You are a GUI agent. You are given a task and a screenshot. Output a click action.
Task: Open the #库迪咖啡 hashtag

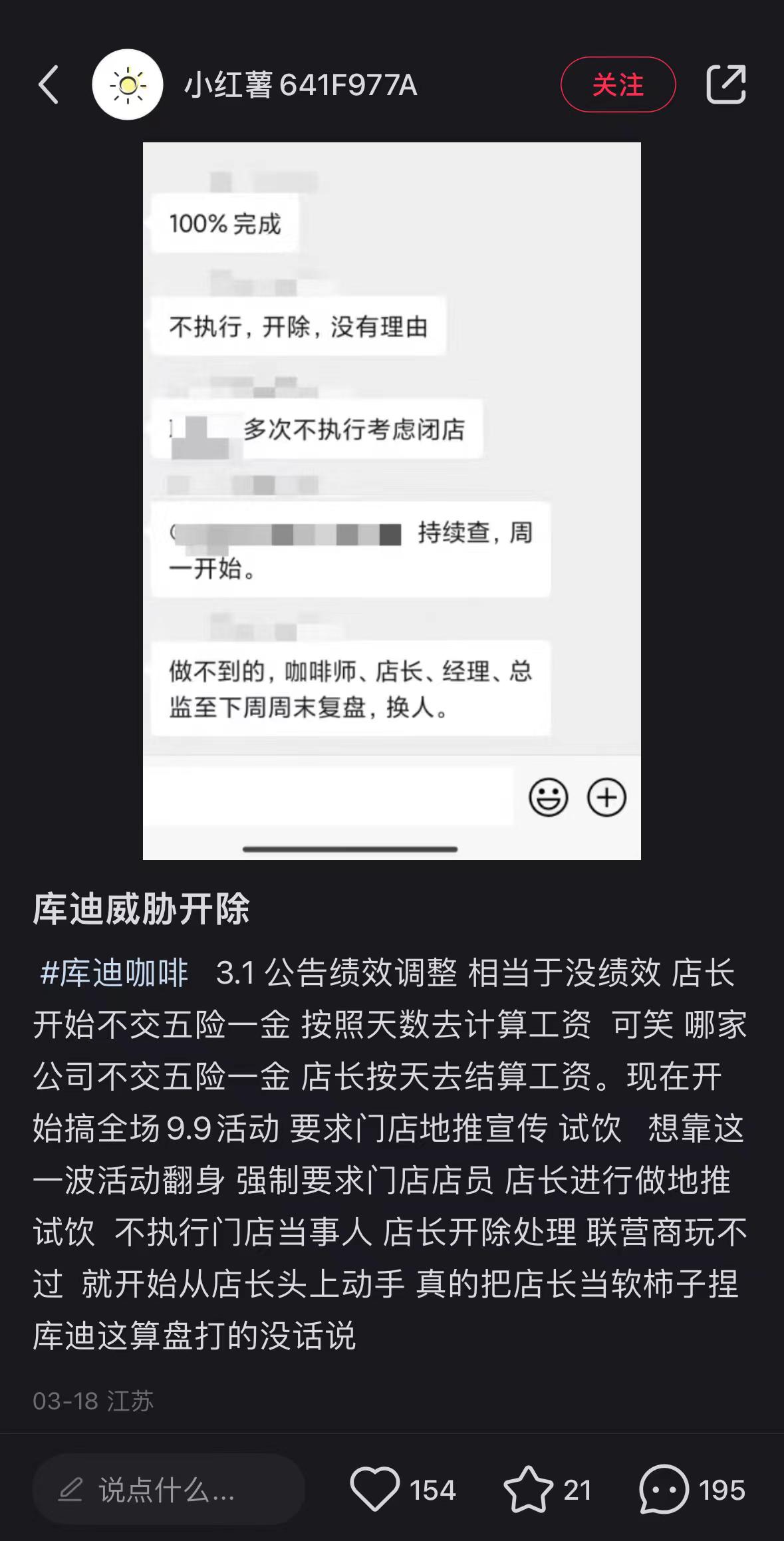[114, 973]
